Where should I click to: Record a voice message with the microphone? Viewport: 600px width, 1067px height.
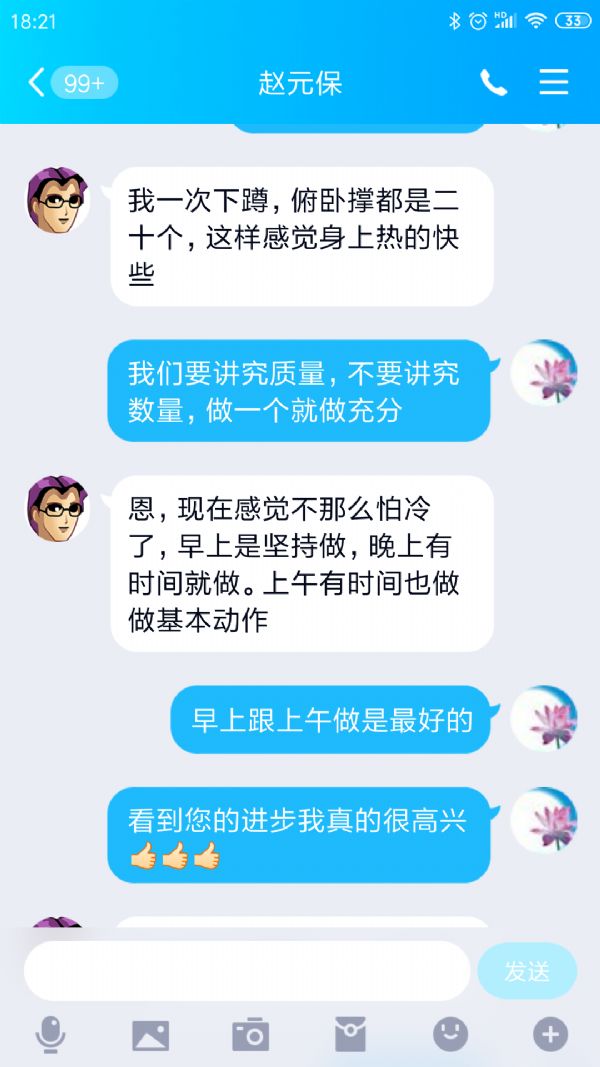[x=50, y=1035]
